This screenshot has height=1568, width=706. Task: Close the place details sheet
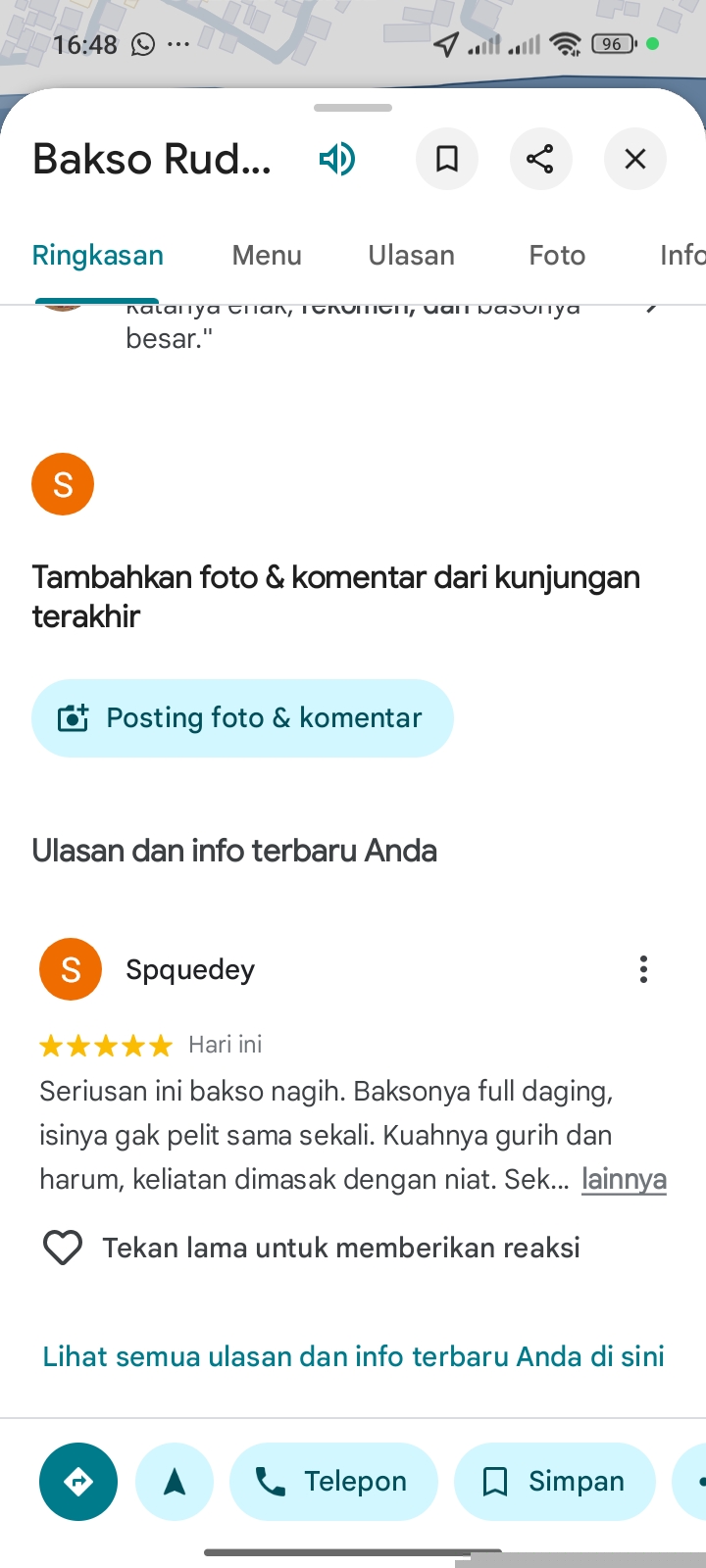635,159
